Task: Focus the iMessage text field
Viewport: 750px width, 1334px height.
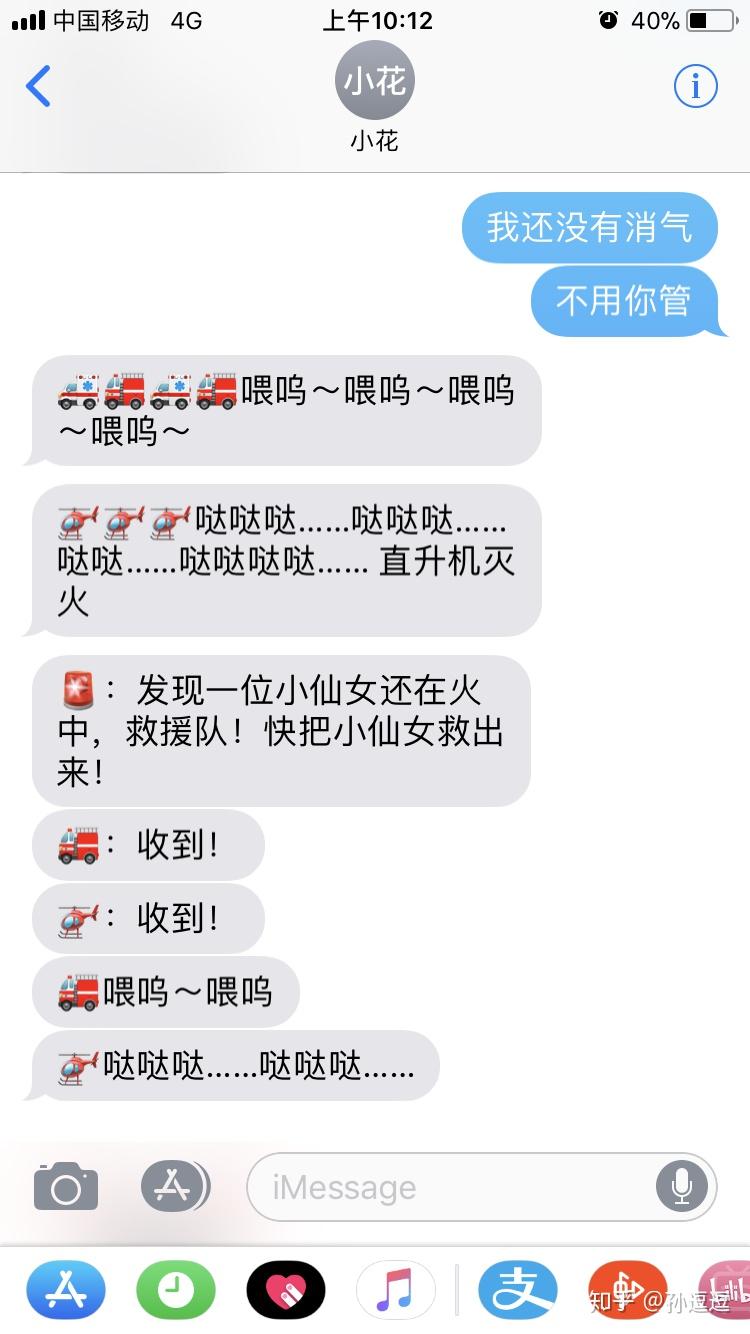Action: click(x=450, y=1187)
